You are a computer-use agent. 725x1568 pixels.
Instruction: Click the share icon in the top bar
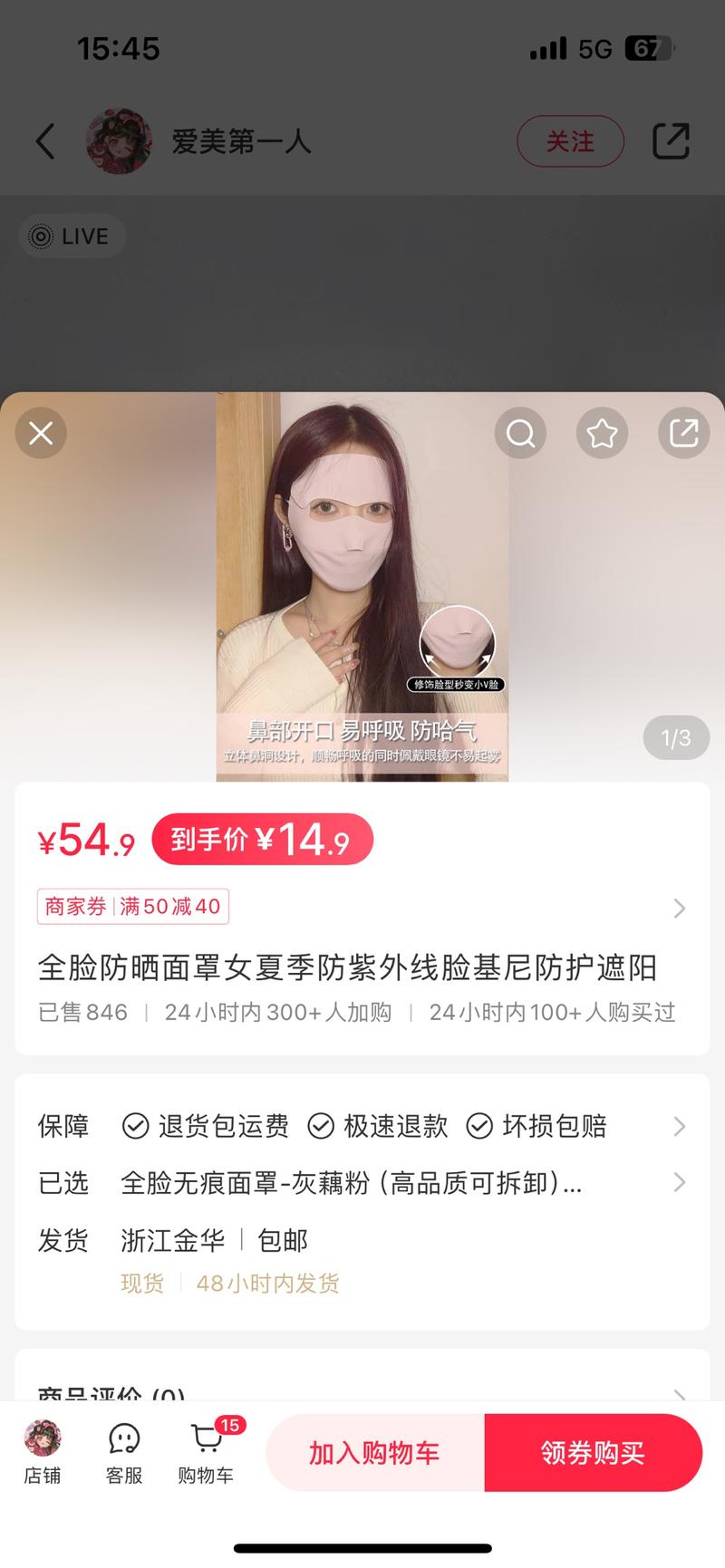coord(671,141)
